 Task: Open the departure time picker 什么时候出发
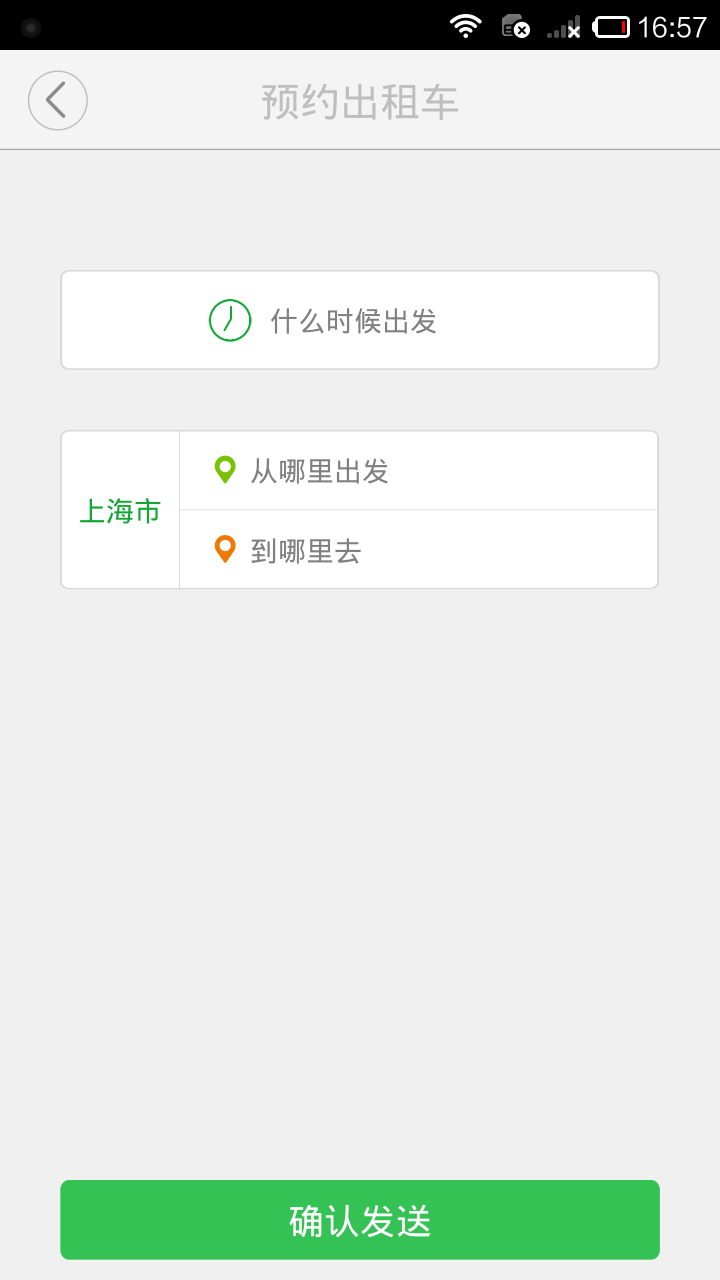click(360, 320)
